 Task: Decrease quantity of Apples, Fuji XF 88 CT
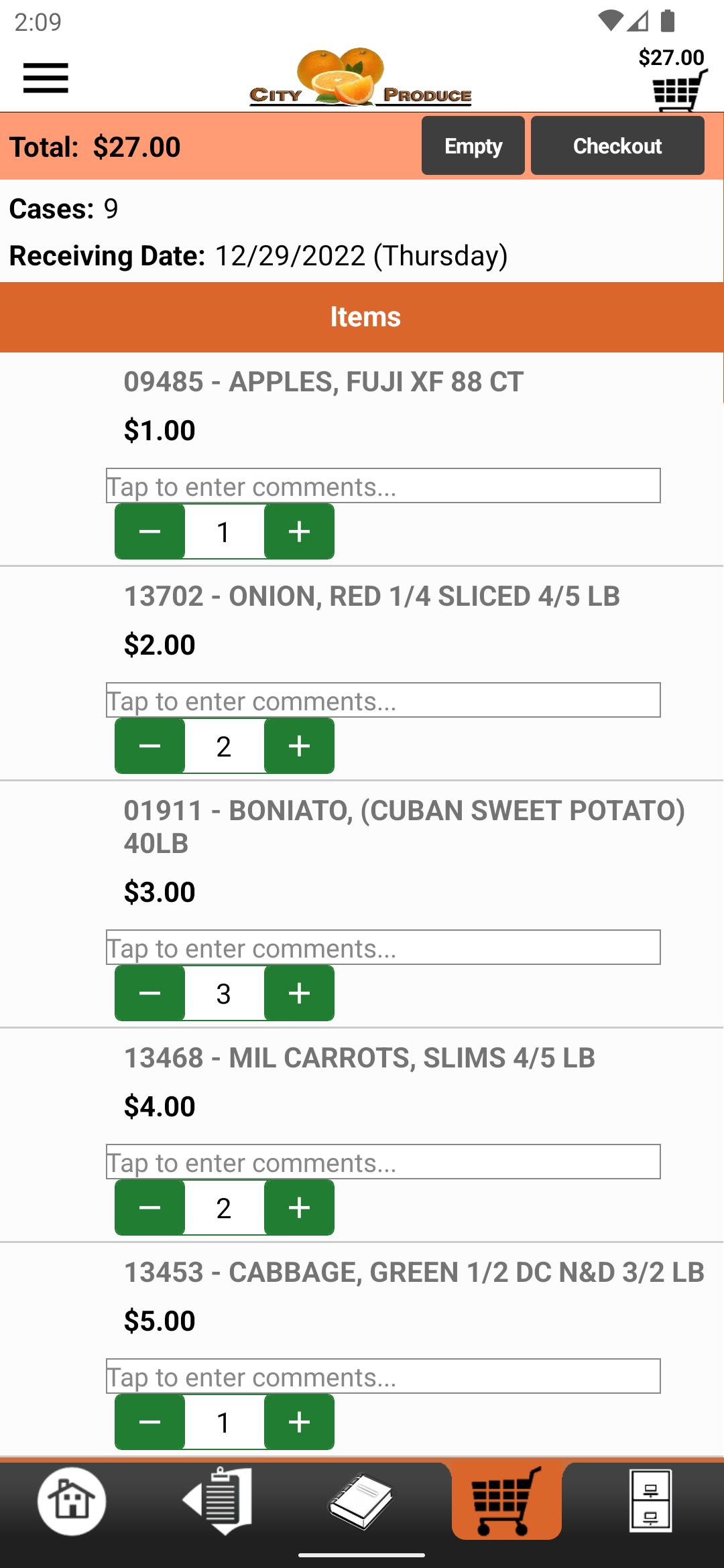pos(149,531)
